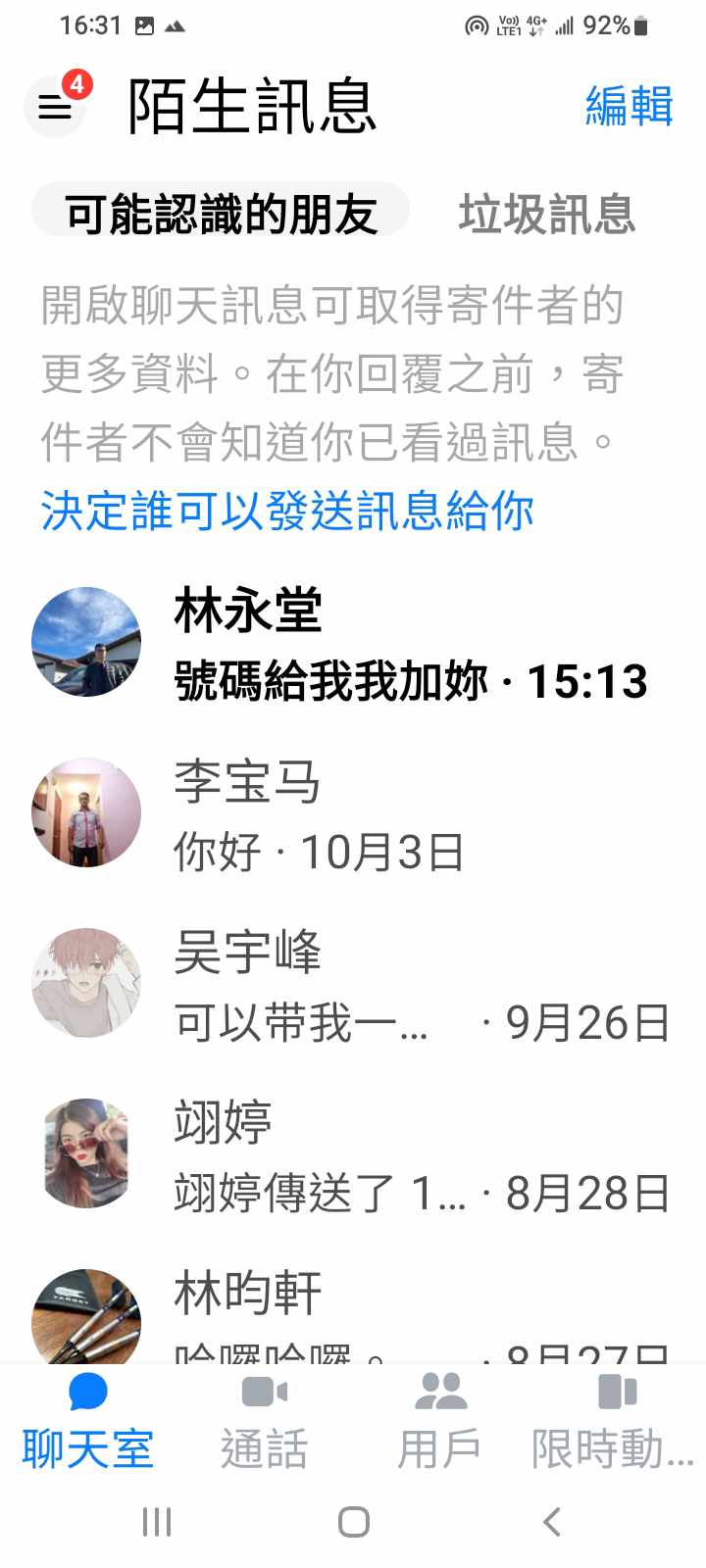Screen dimensions: 706x1568
Task: Open the hamburger menu with 4 notifications
Action: [x=55, y=106]
